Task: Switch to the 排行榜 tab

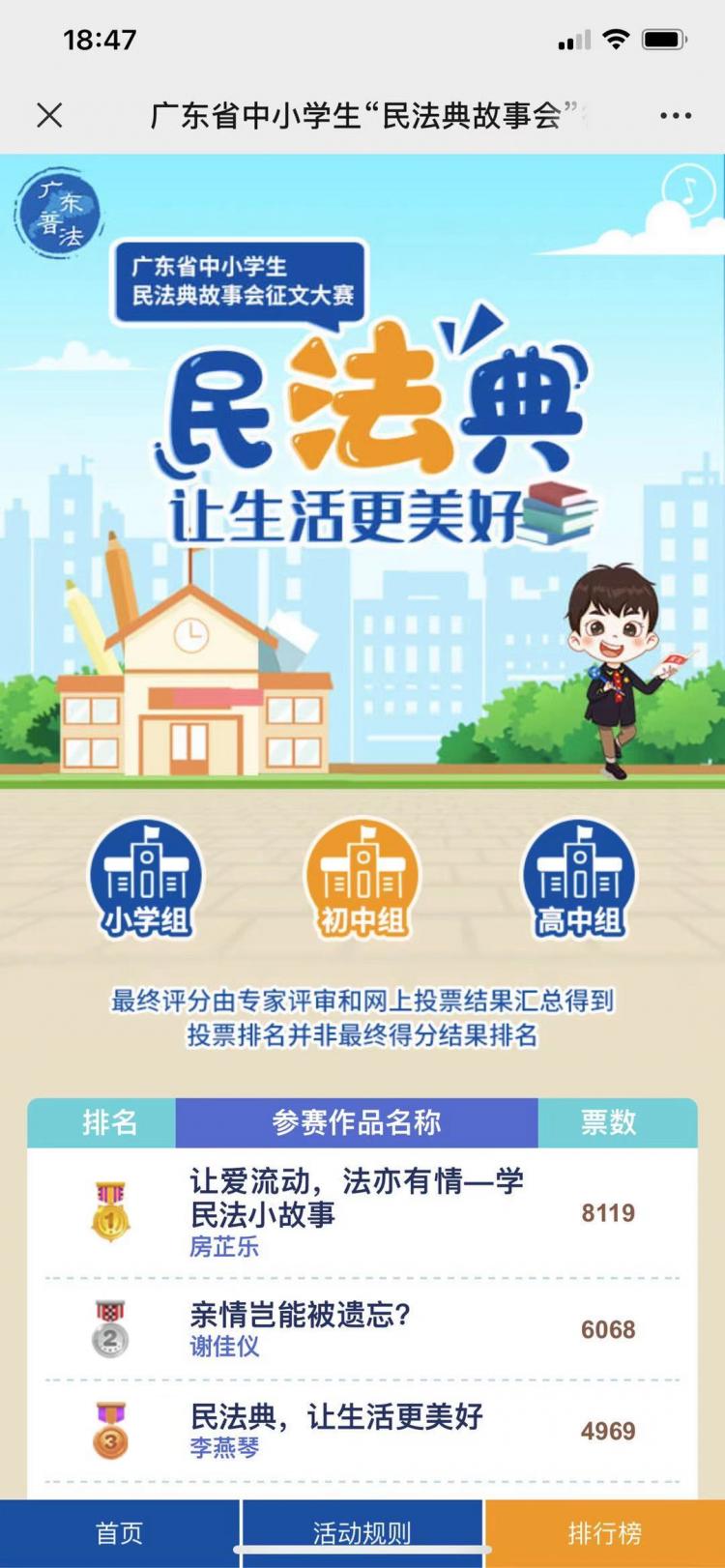Action: [605, 1533]
